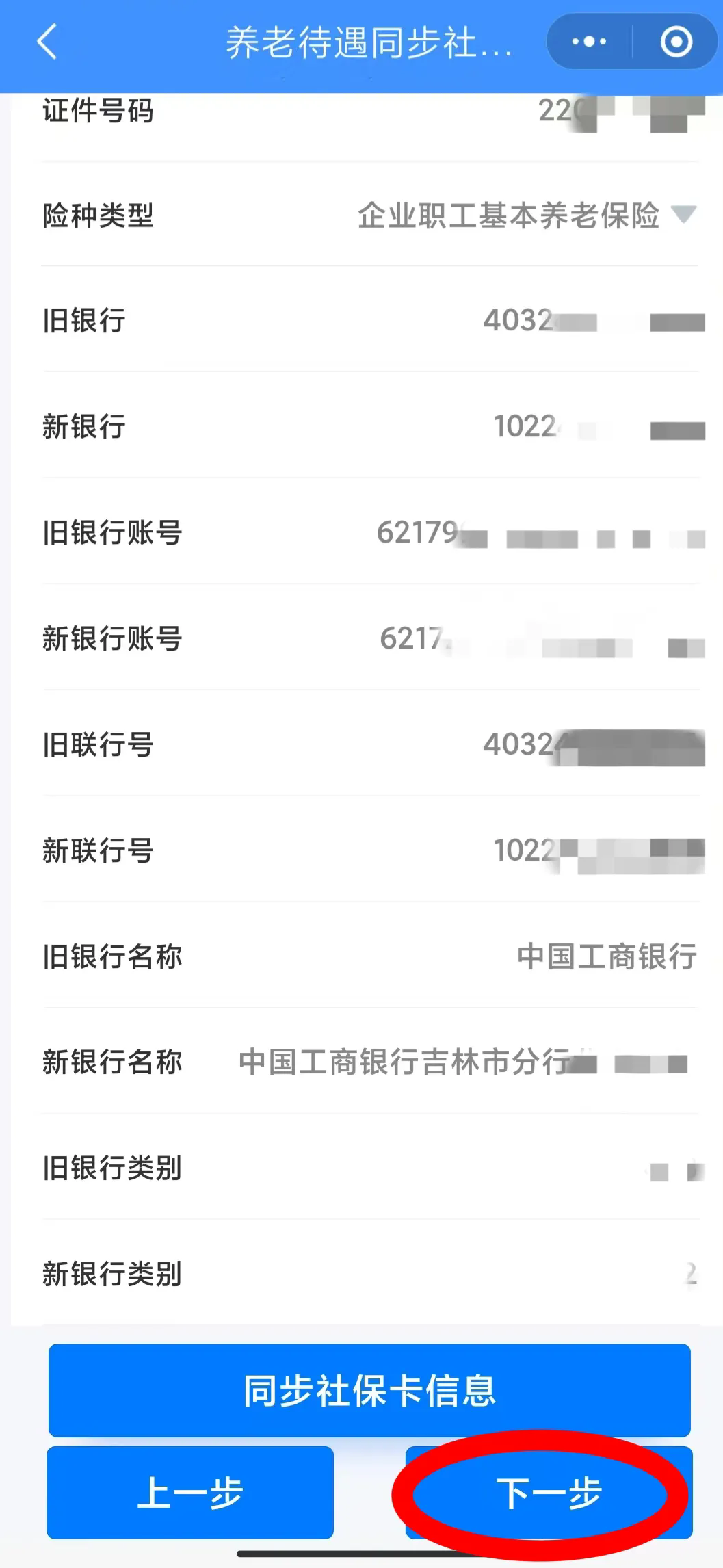Tap the 同步社保卡信息 button

tap(369, 1390)
